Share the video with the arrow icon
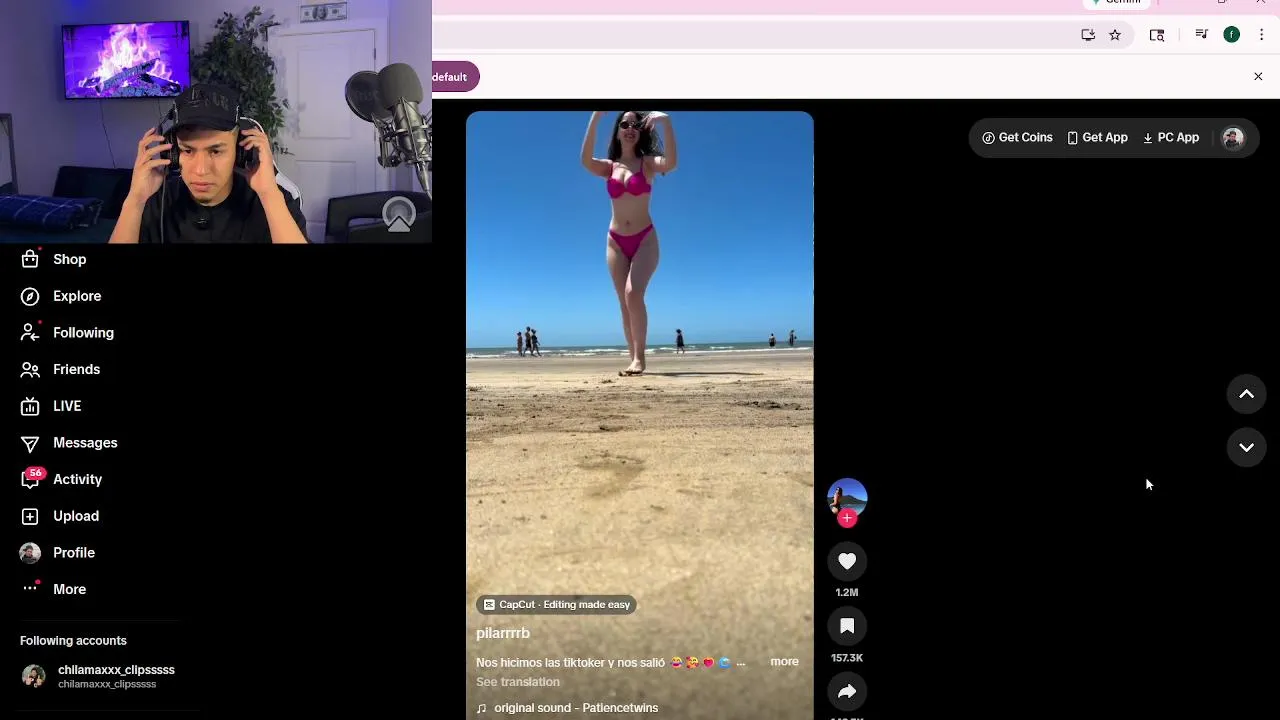 tap(847, 692)
